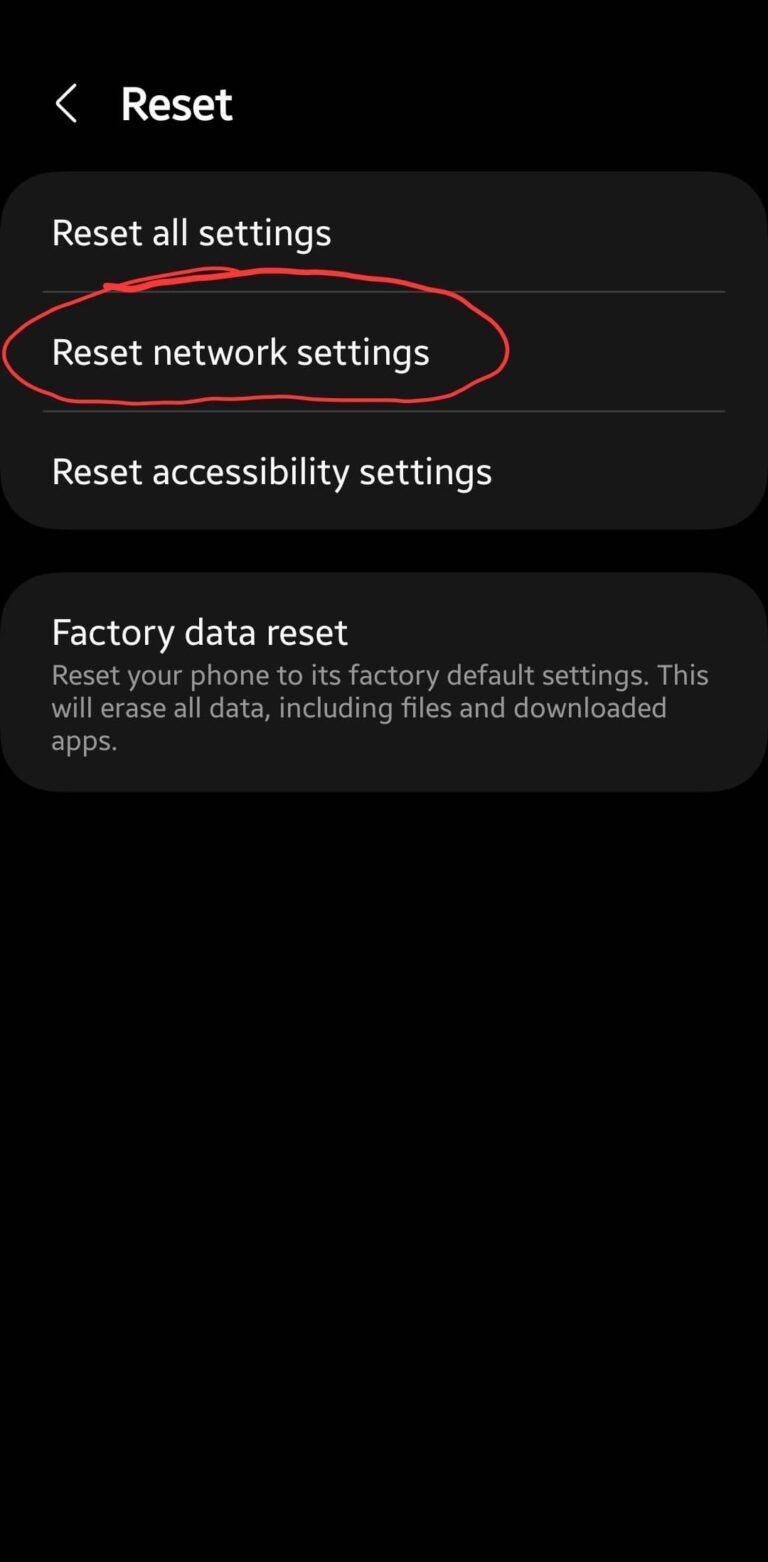The width and height of the screenshot is (768, 1562).
Task: Tap the factory reset description text
Action: 380,707
